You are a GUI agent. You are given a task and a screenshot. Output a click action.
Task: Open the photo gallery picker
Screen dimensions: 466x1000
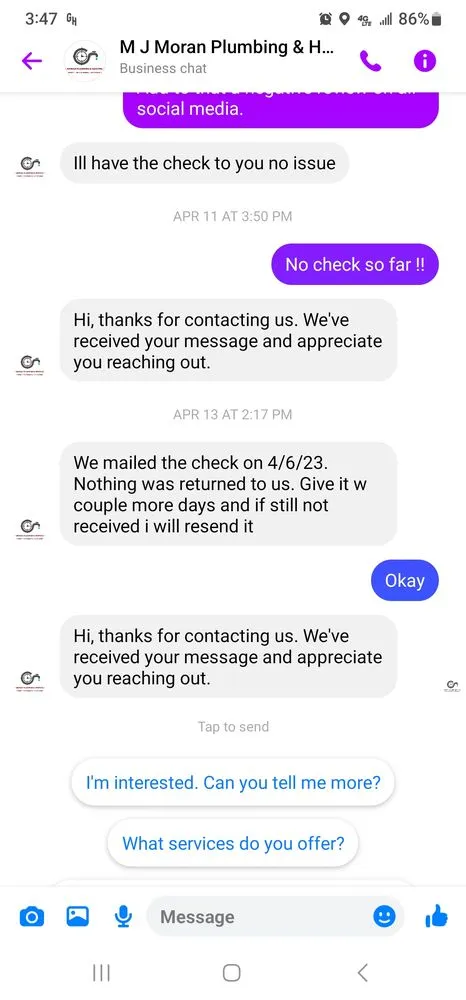77,916
